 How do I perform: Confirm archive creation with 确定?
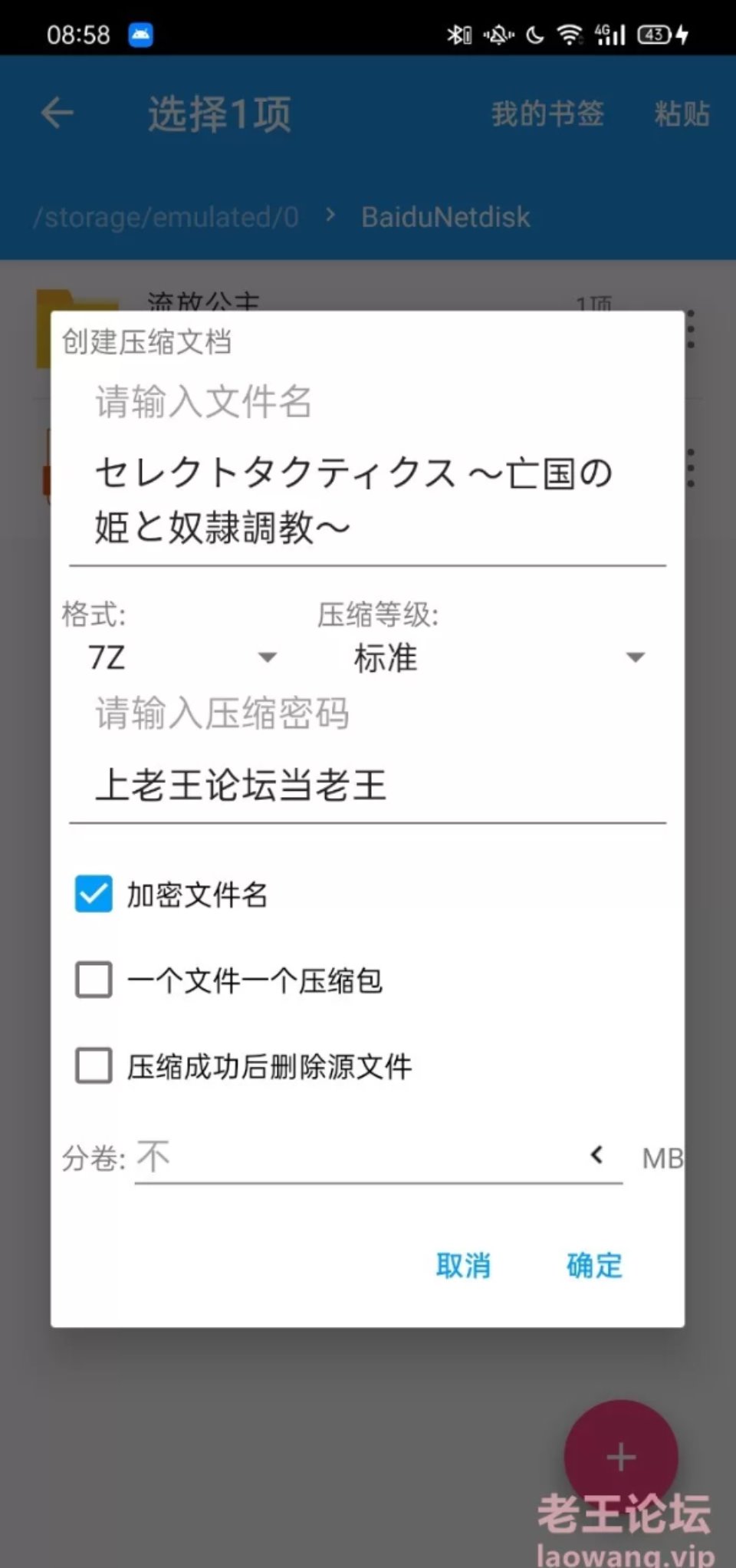tap(594, 1265)
